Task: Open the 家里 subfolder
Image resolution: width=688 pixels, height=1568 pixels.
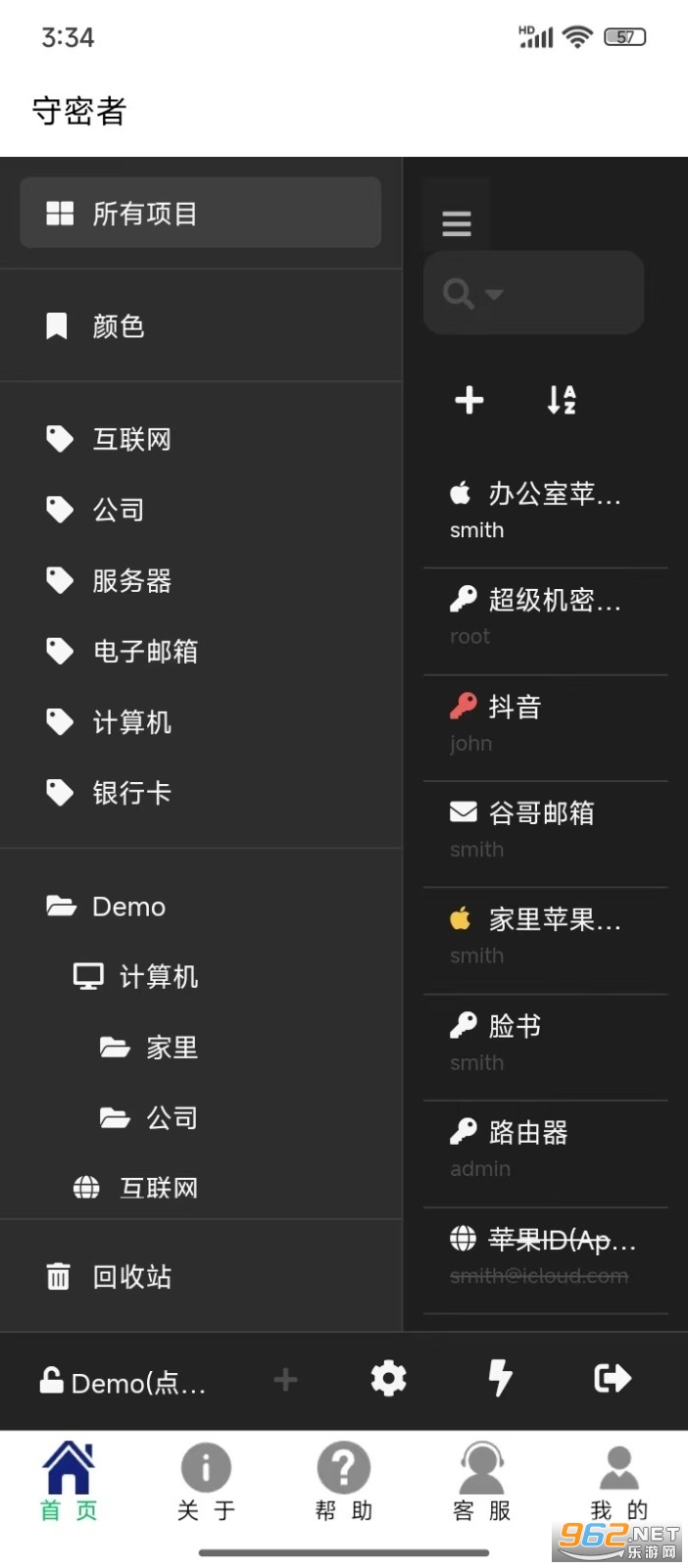Action: [171, 1048]
